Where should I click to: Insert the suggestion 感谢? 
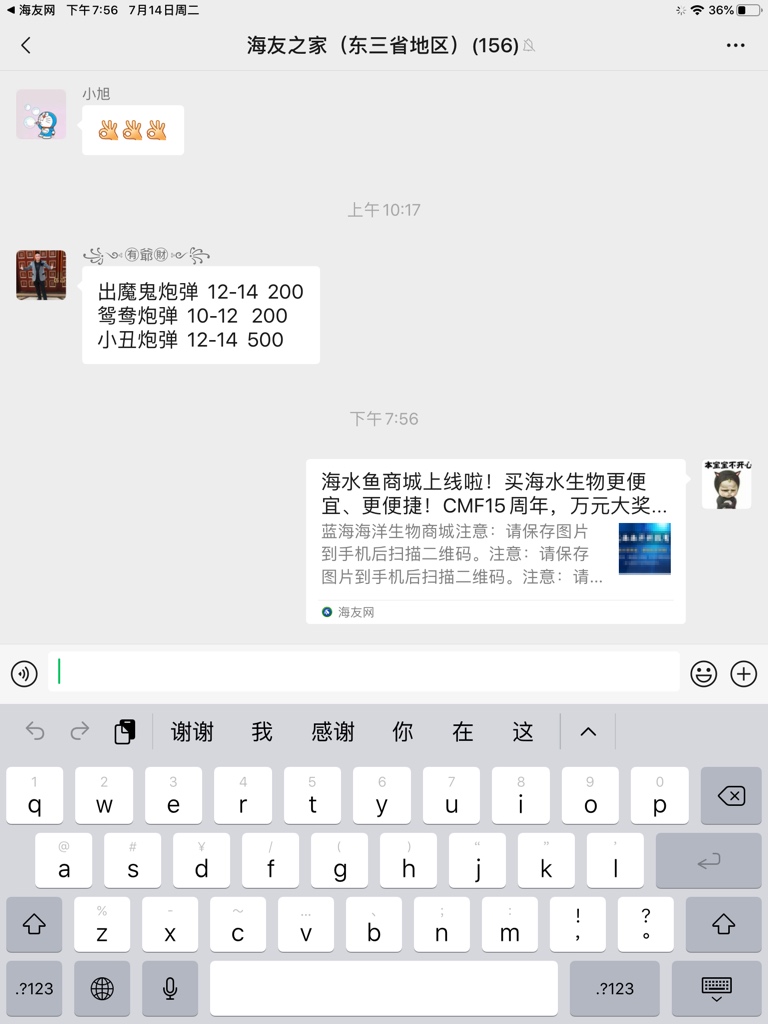pyautogui.click(x=333, y=732)
